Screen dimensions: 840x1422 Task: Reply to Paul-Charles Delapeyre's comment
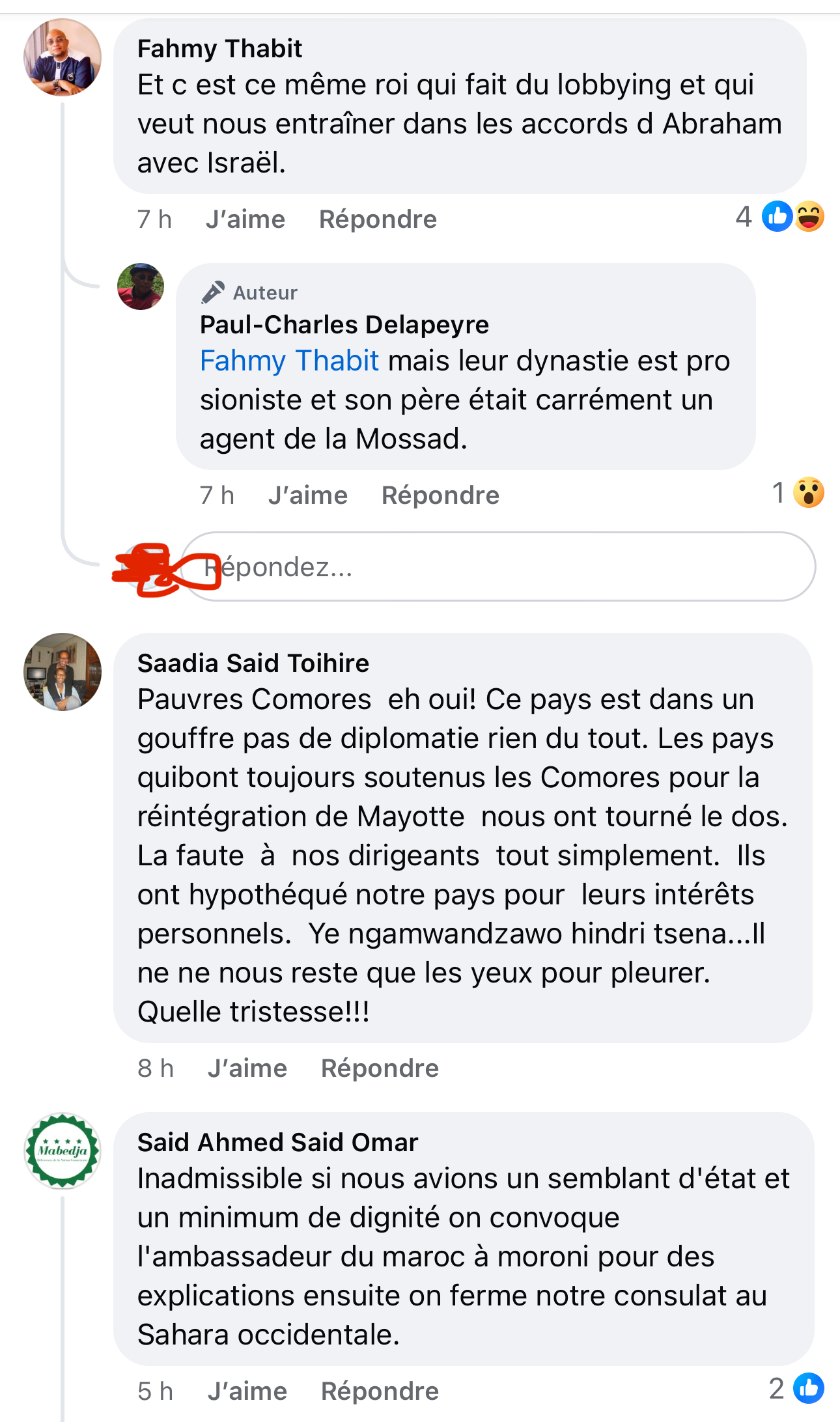(x=440, y=495)
